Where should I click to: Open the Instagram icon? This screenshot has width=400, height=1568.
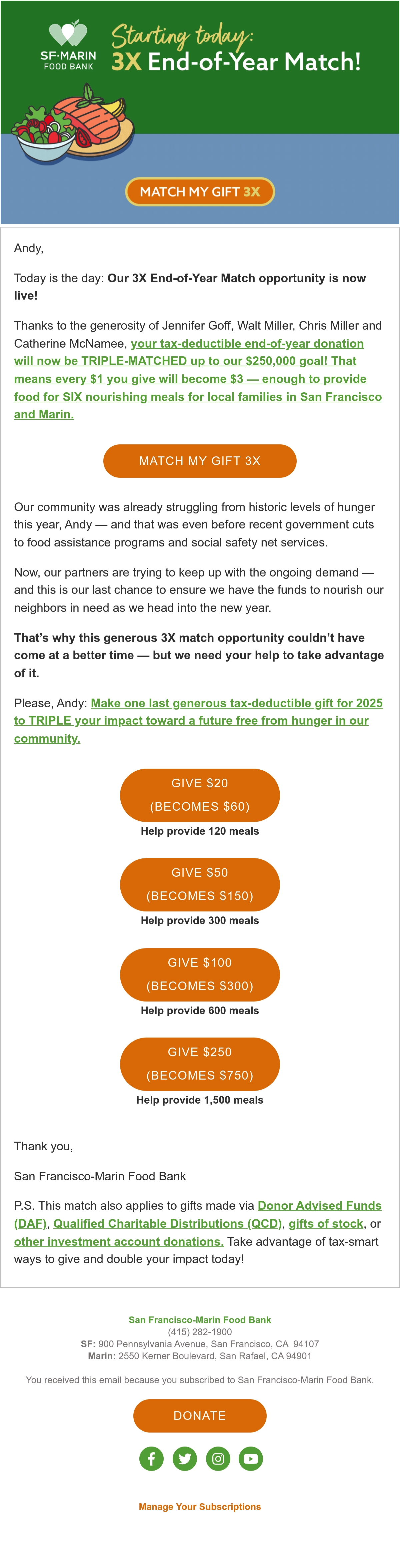pos(218,1459)
